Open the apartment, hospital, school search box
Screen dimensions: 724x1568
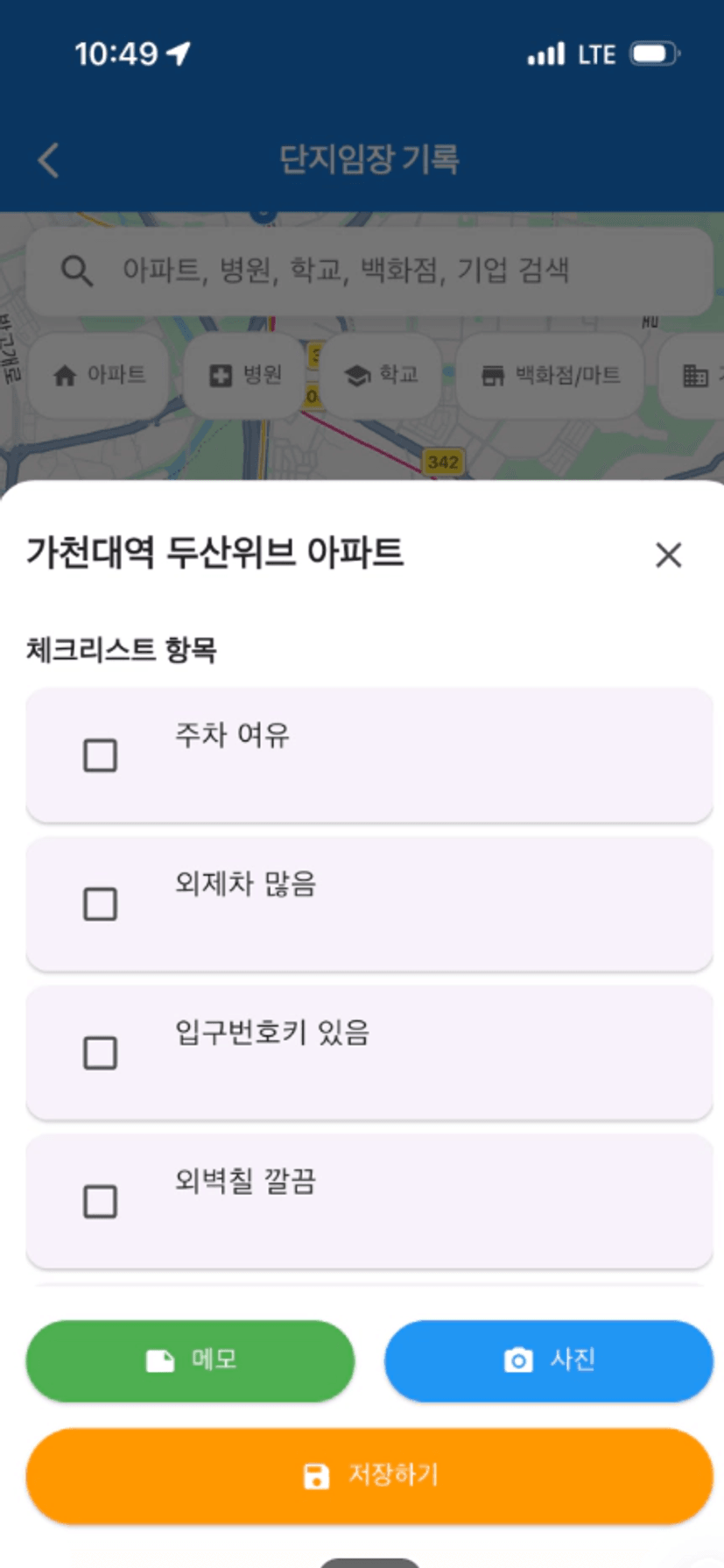(x=369, y=271)
